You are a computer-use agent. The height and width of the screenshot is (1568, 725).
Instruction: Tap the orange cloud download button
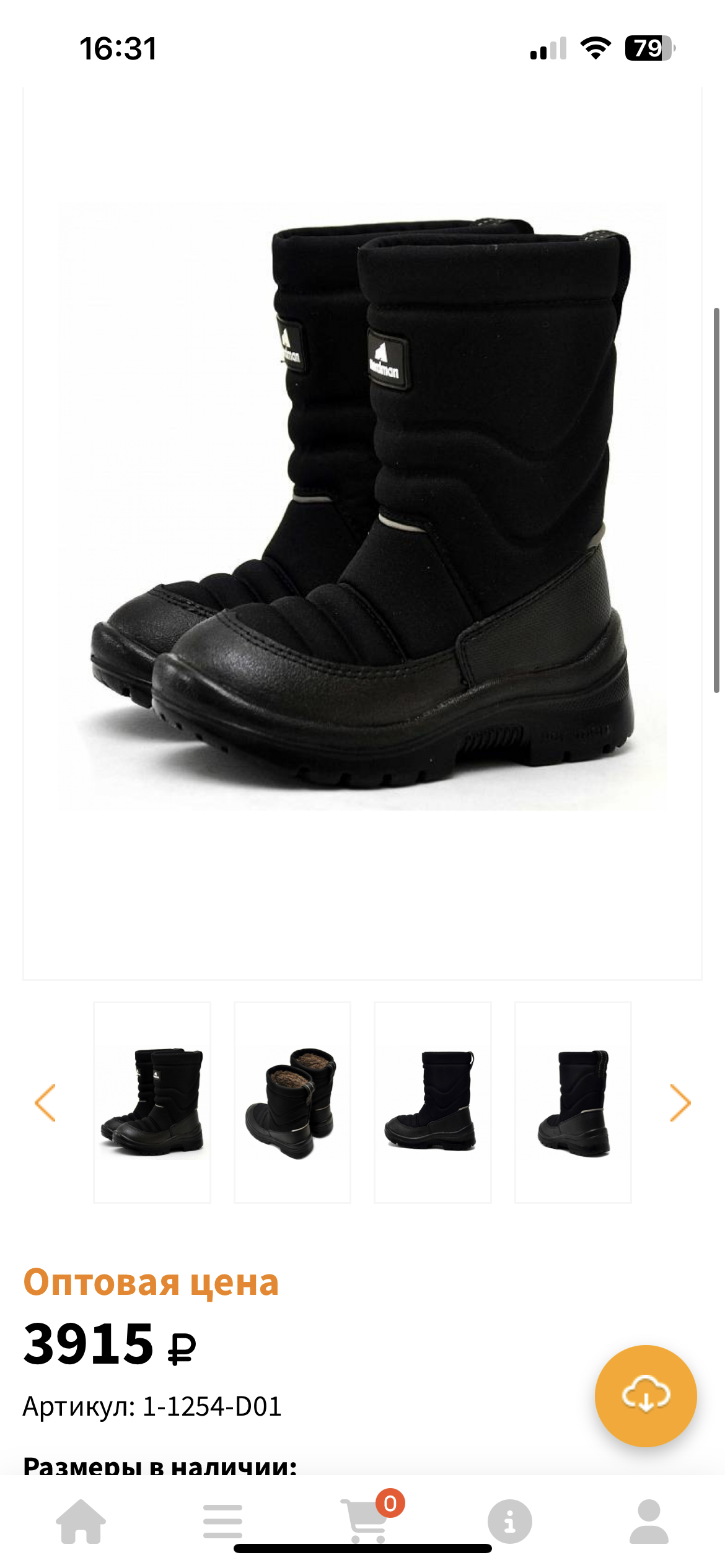[646, 1396]
